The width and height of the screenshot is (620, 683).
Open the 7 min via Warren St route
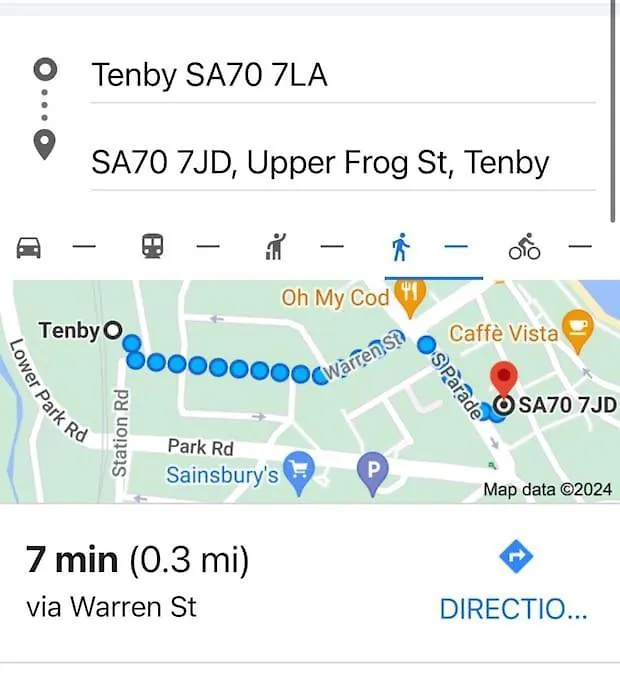138,582
